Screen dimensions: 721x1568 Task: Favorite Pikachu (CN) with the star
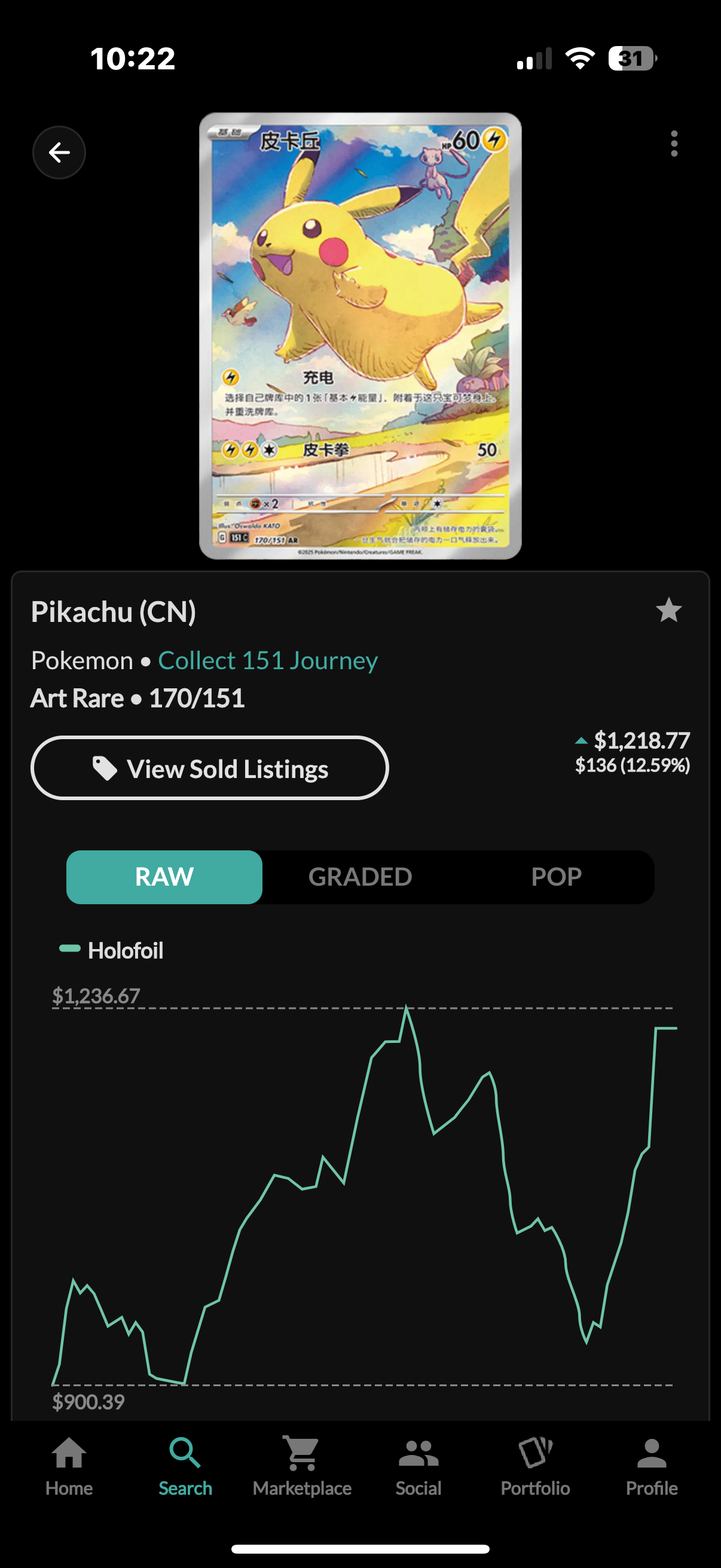tap(668, 610)
